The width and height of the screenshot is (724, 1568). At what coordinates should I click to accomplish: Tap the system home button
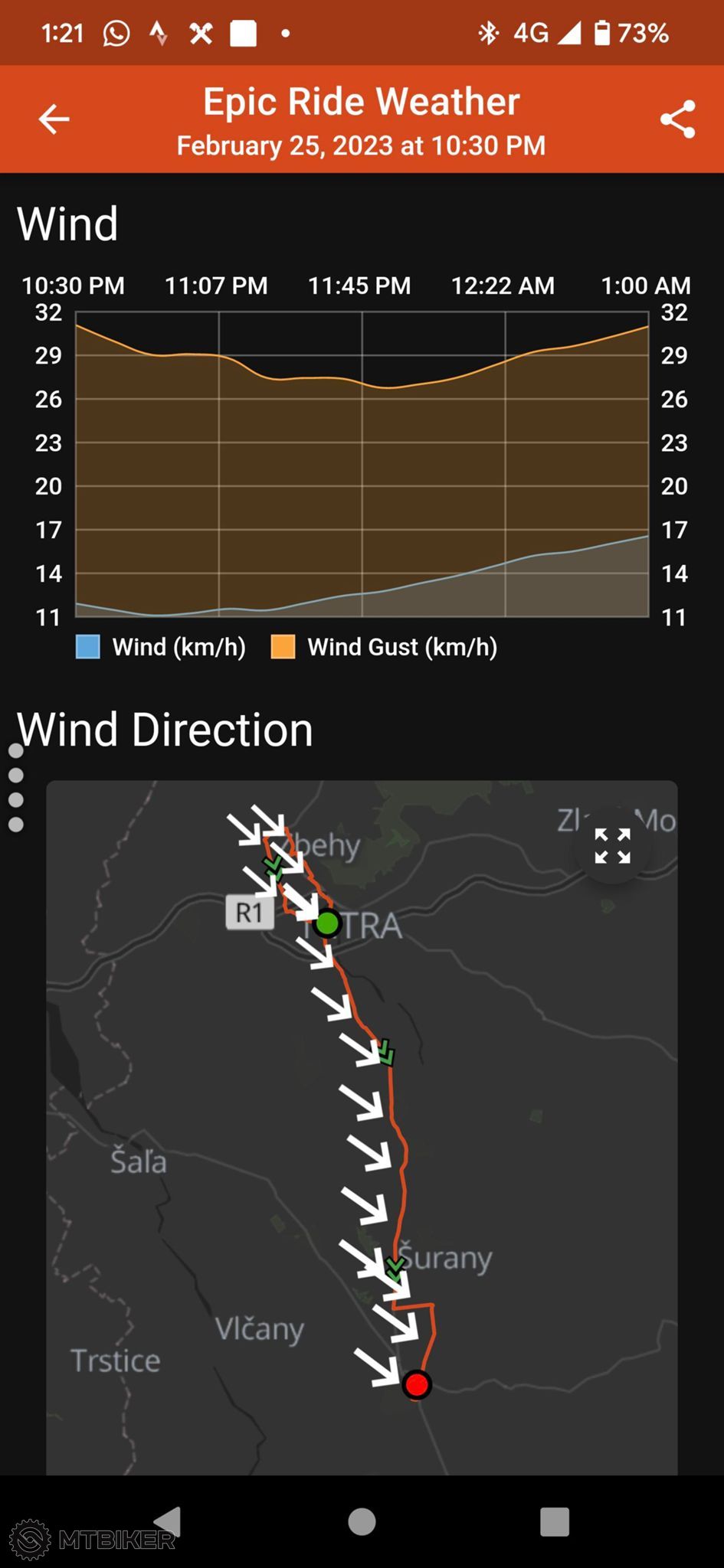tap(362, 1521)
